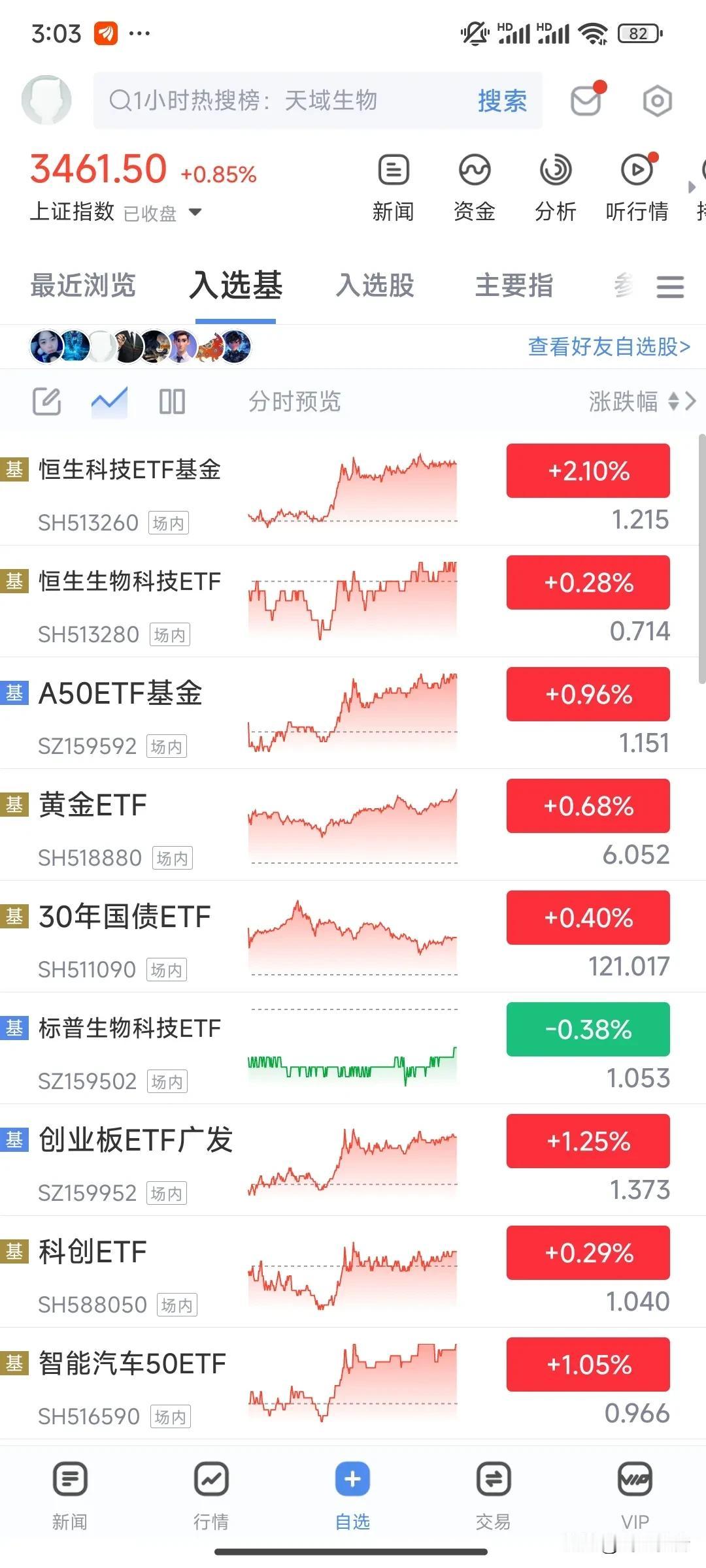Open the mail inbox icon
The width and height of the screenshot is (706, 1568).
pos(587,100)
